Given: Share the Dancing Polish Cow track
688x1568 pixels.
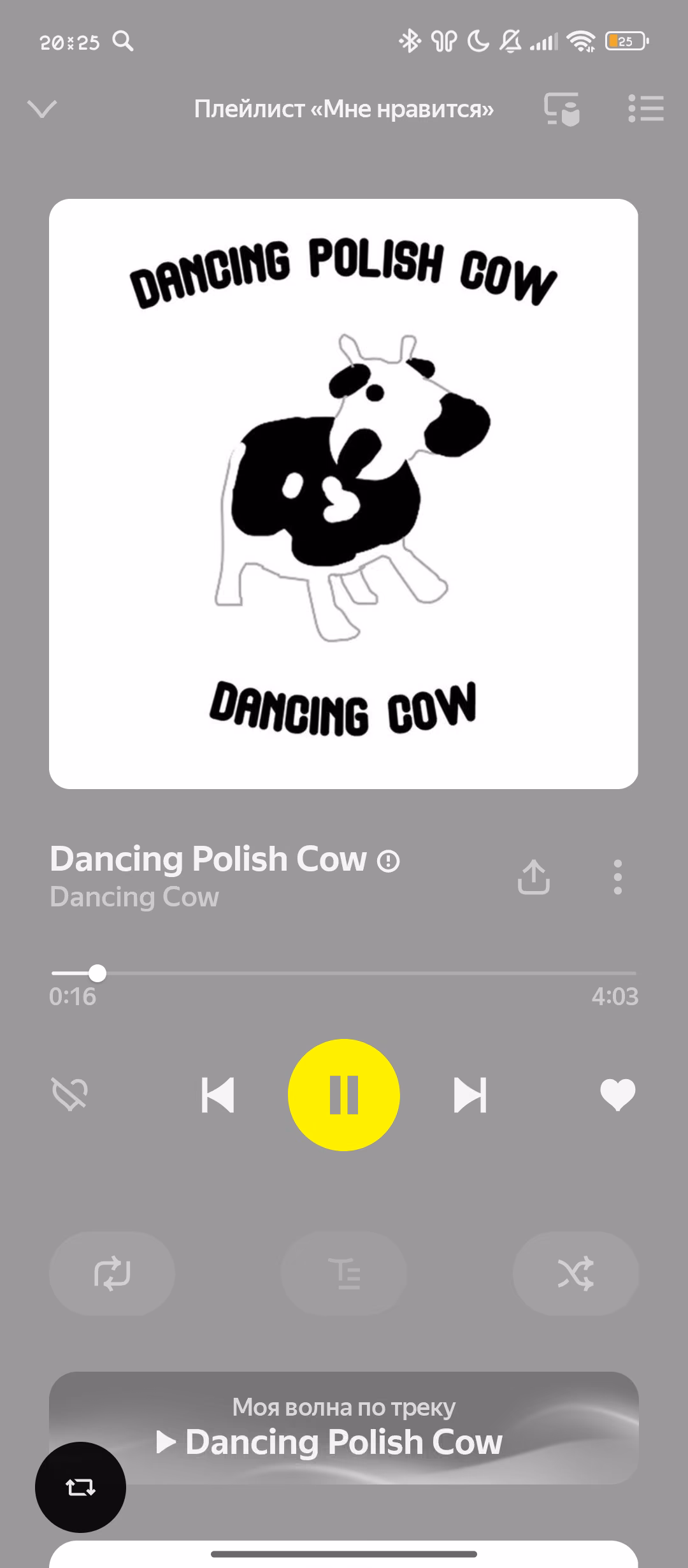Looking at the screenshot, I should tap(534, 877).
